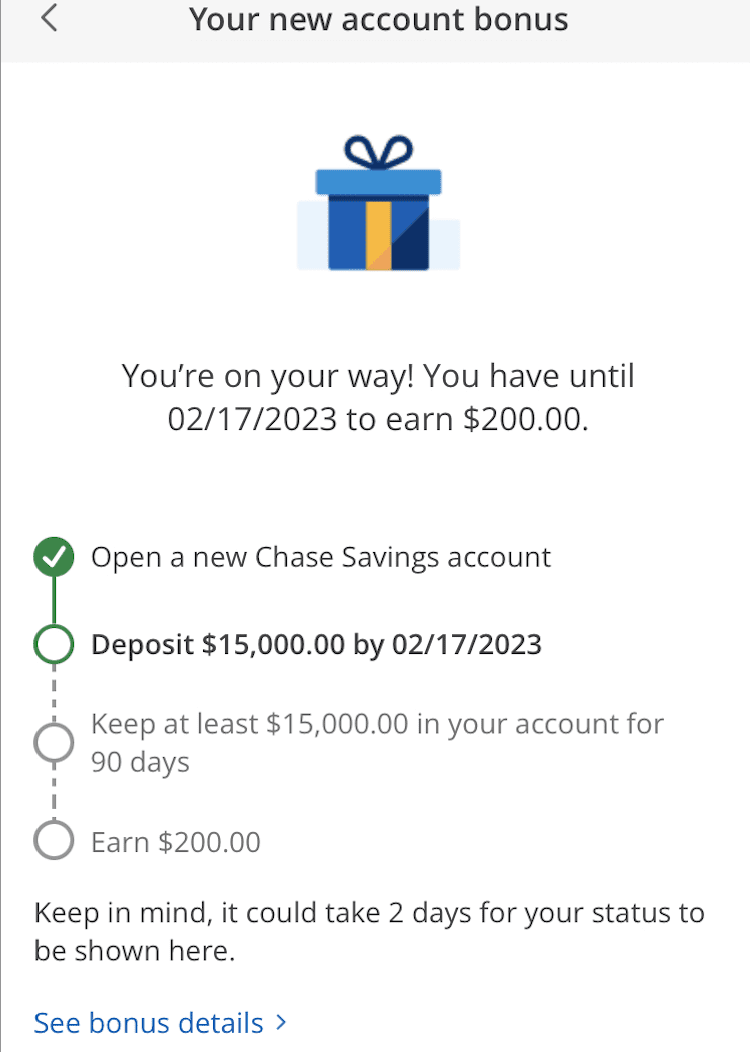Toggle the deposit progress step indicator
The image size is (750, 1052).
click(53, 644)
